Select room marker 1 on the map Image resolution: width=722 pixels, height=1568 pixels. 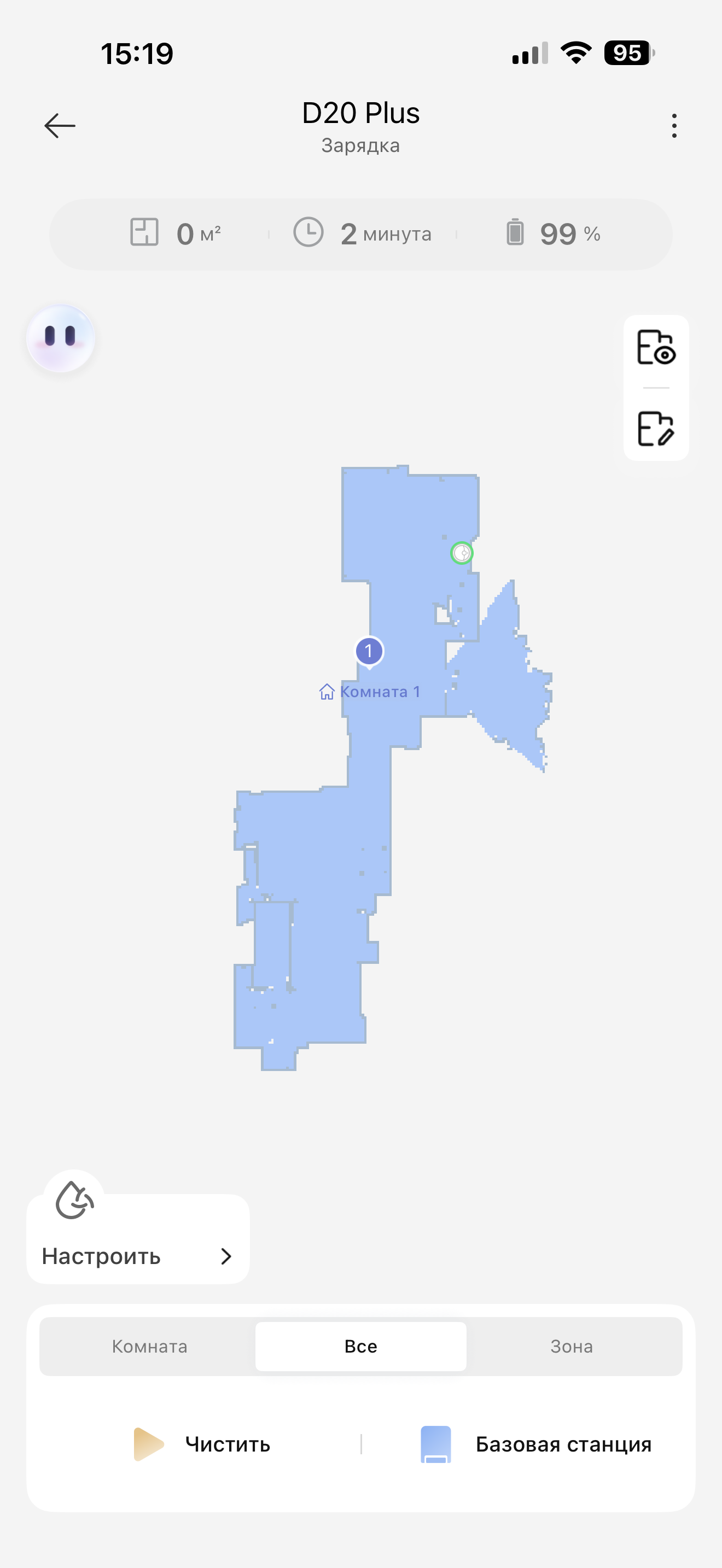pos(369,651)
